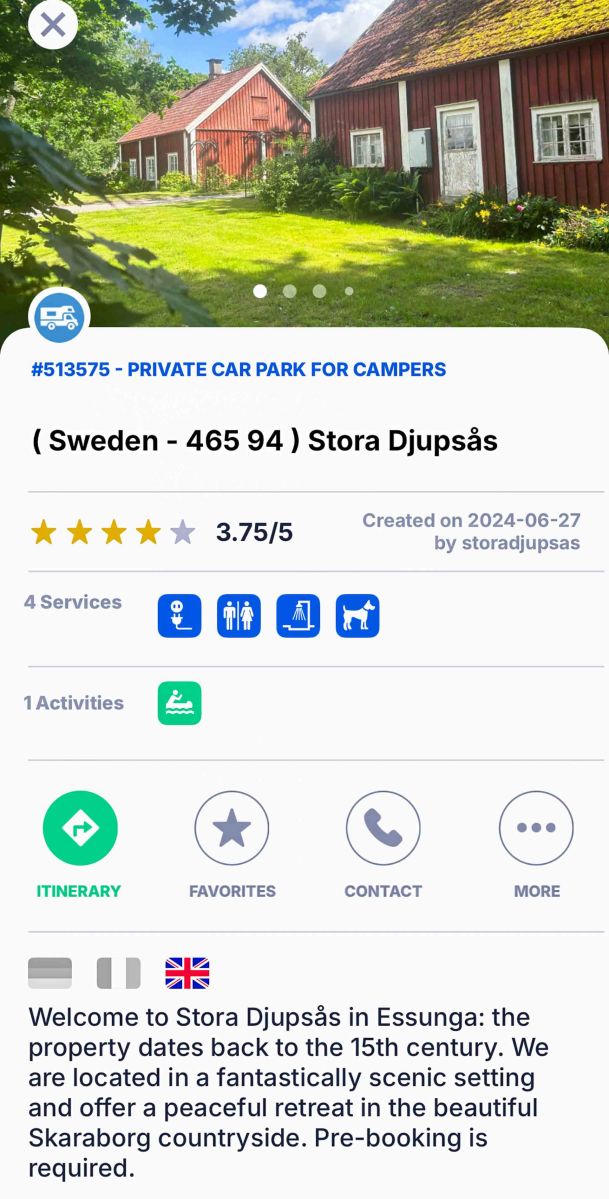Open contact options for this place
This screenshot has width=609, height=1199.
pos(383,828)
